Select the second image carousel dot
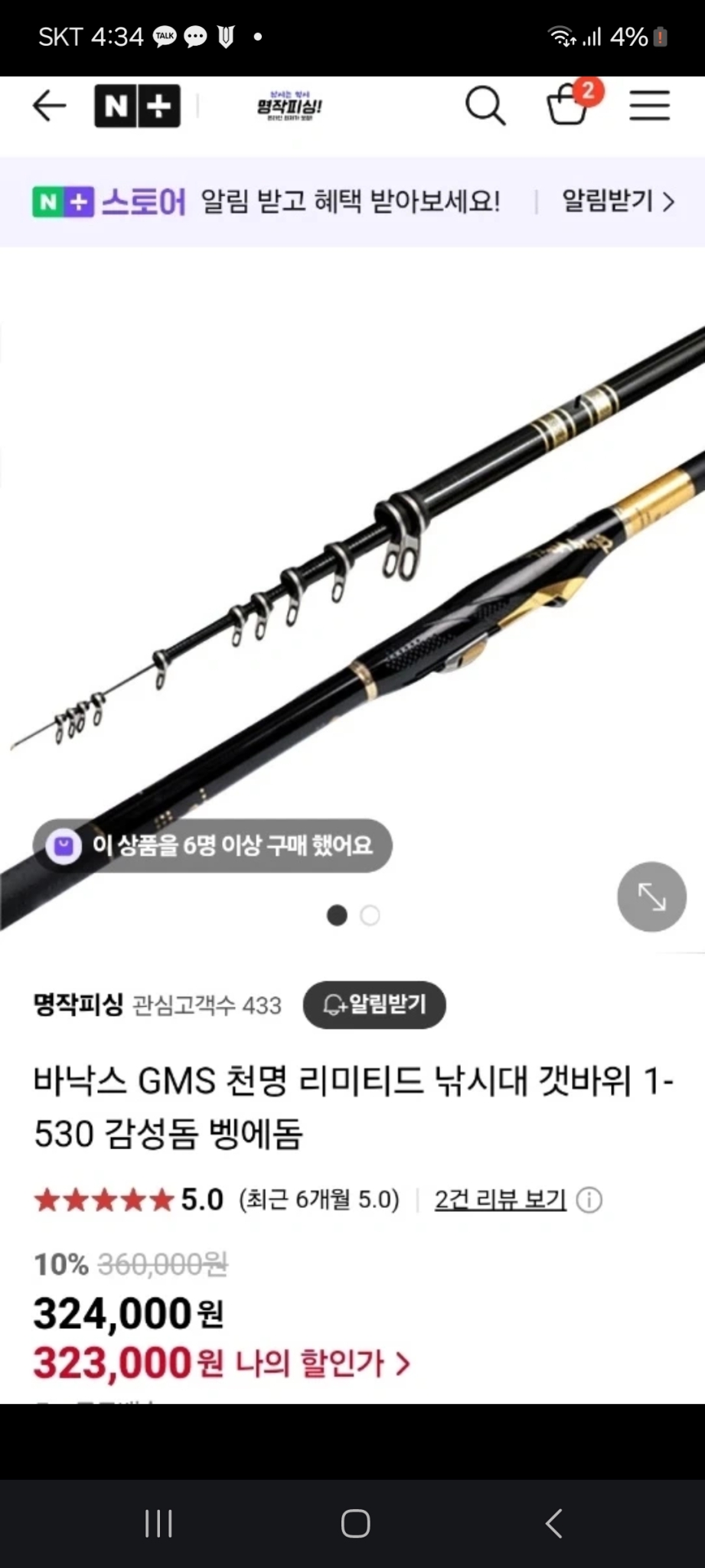The height and width of the screenshot is (1568, 705). click(370, 915)
